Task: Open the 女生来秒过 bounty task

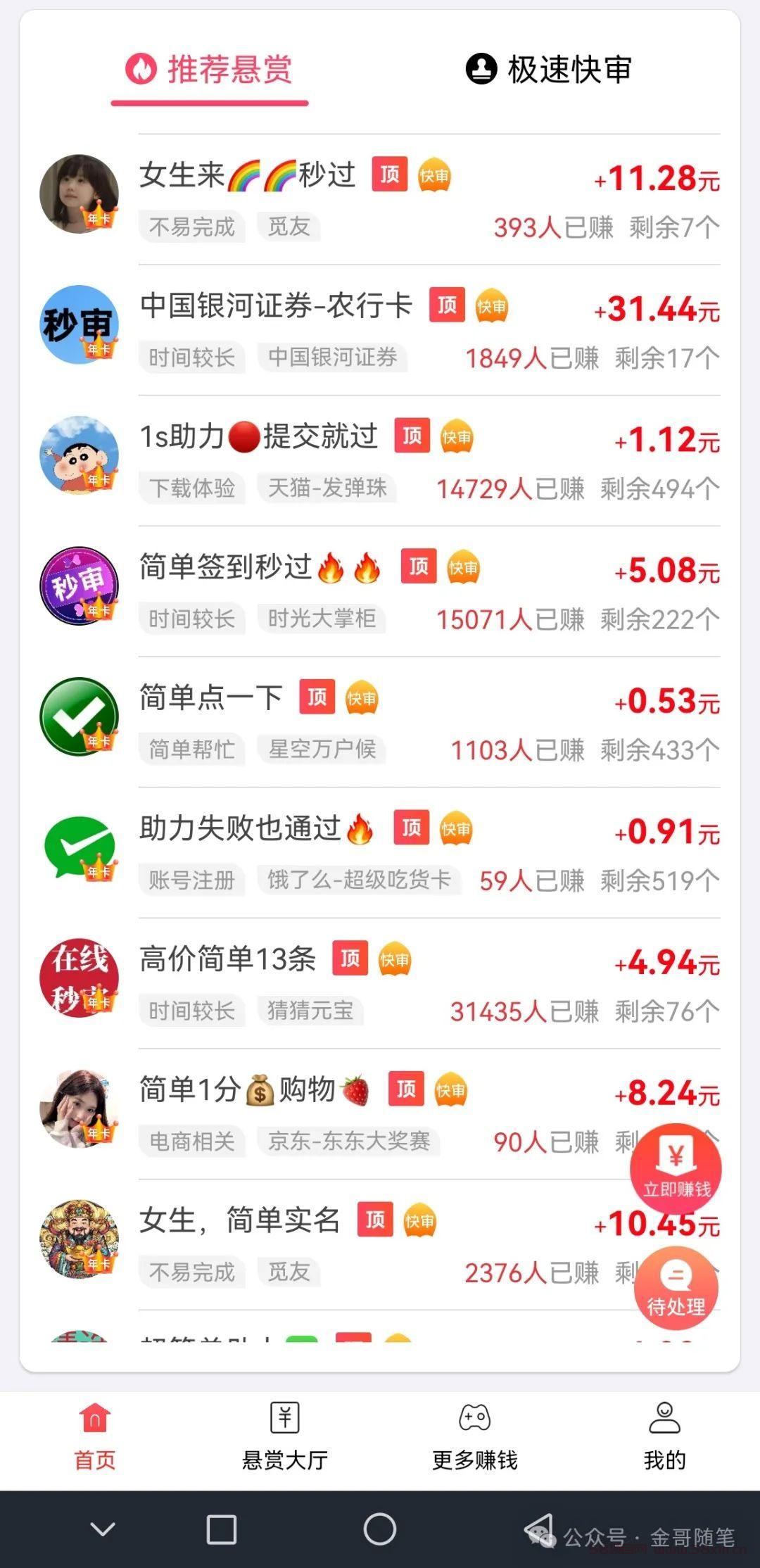Action: point(380,200)
